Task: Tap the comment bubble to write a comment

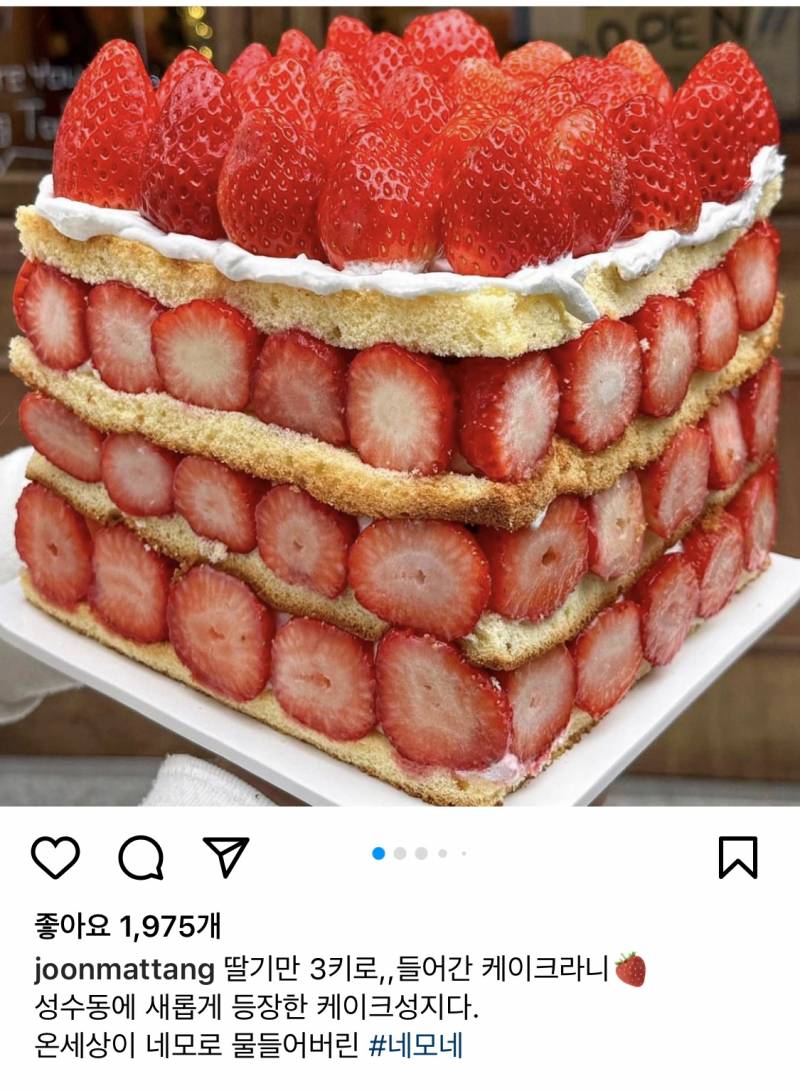Action: pos(139,855)
